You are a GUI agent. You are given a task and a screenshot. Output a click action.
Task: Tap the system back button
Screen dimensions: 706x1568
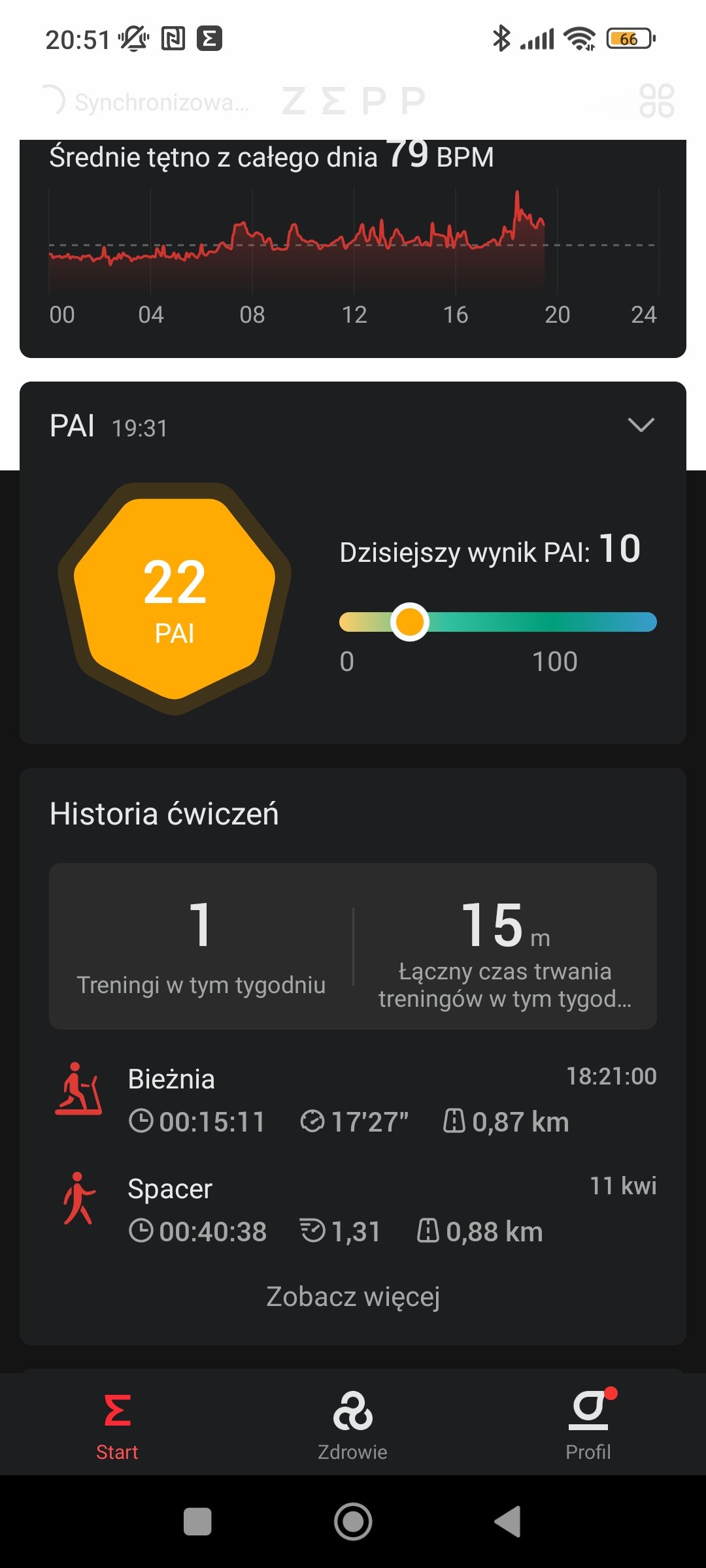click(x=509, y=1522)
